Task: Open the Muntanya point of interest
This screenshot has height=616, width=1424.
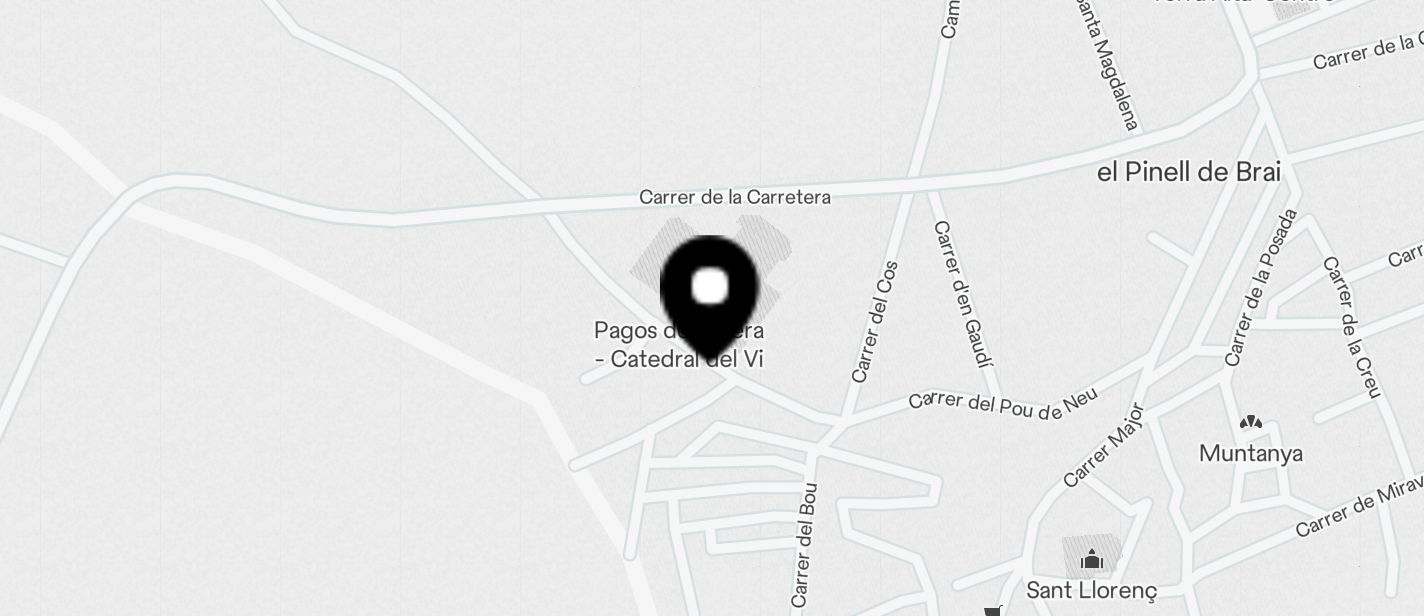Action: click(1250, 424)
